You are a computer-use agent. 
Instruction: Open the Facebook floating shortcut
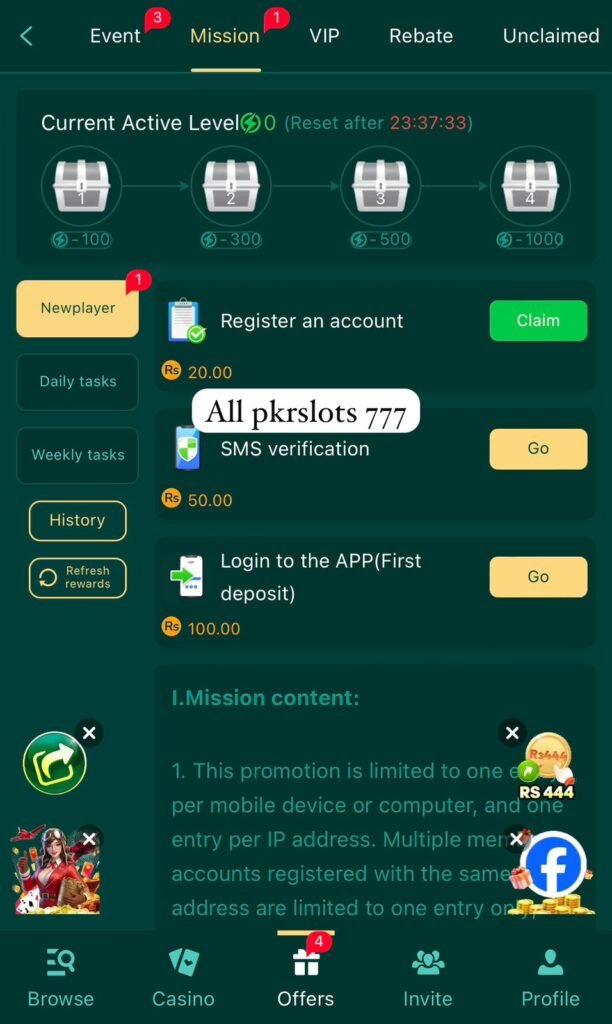click(553, 866)
